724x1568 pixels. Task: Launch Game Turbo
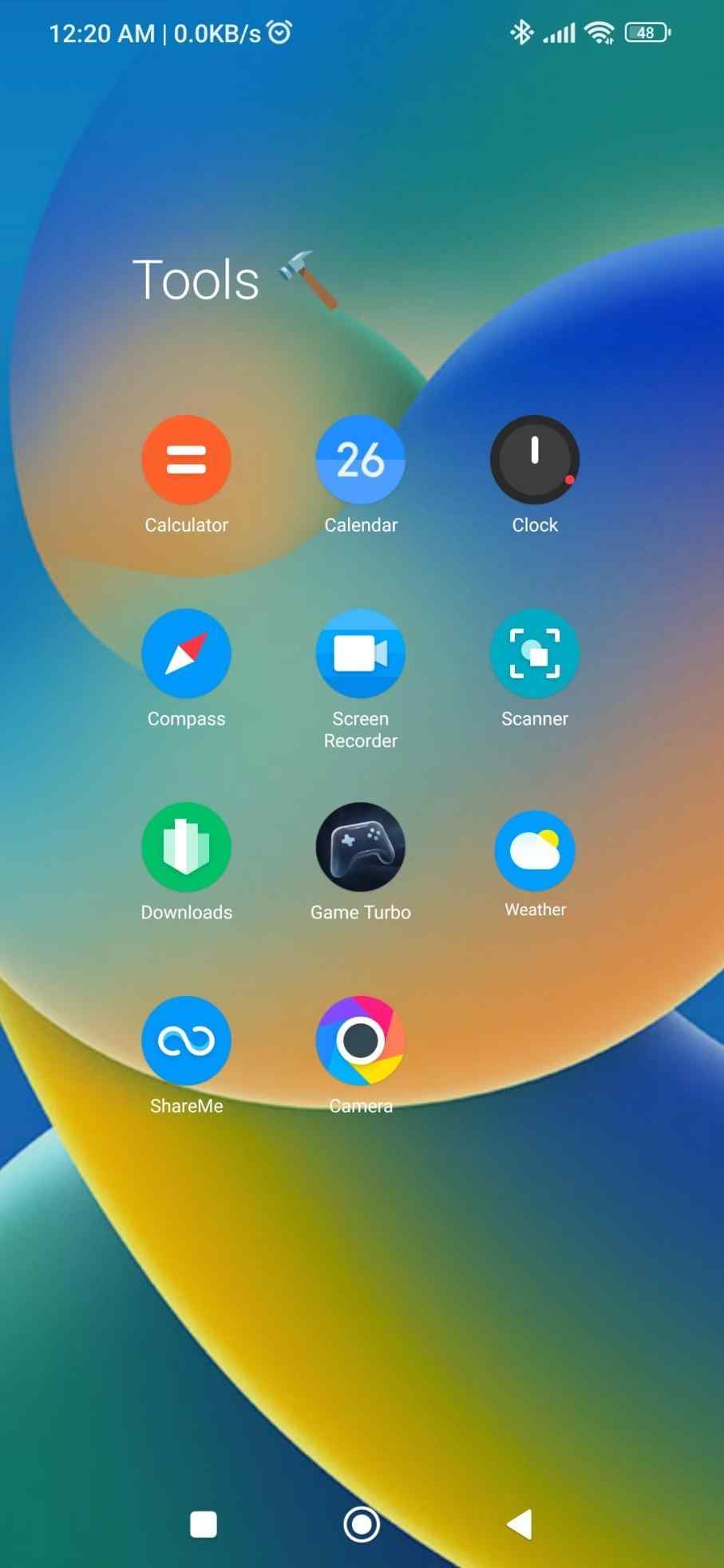click(360, 847)
